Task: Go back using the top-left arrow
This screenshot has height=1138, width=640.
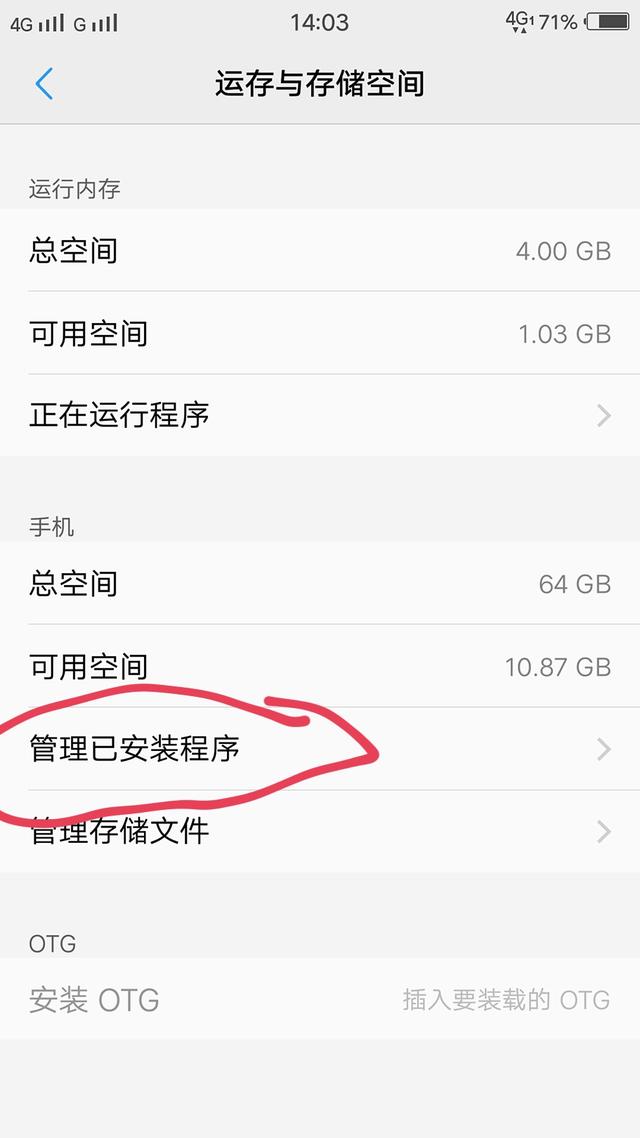Action: click(44, 83)
